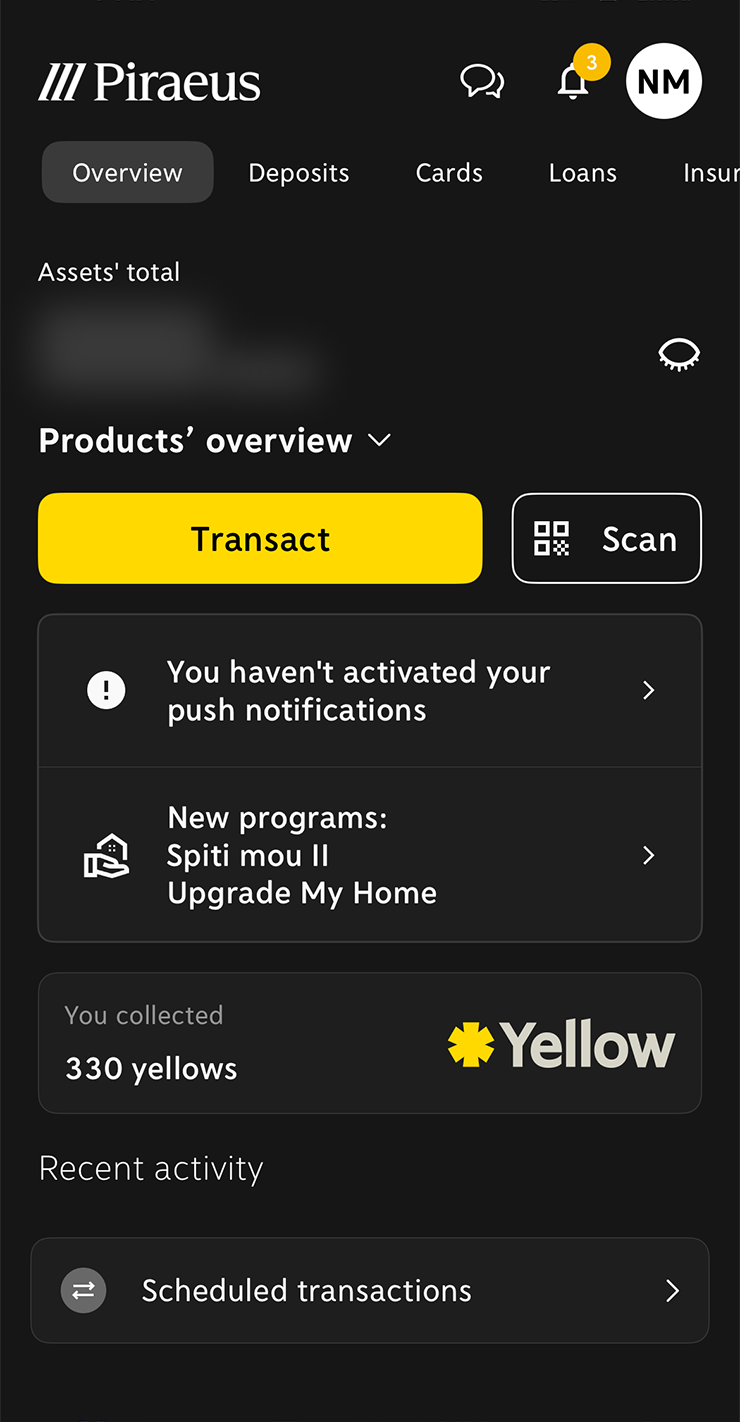Tap the yellow Transact button

[x=260, y=539]
